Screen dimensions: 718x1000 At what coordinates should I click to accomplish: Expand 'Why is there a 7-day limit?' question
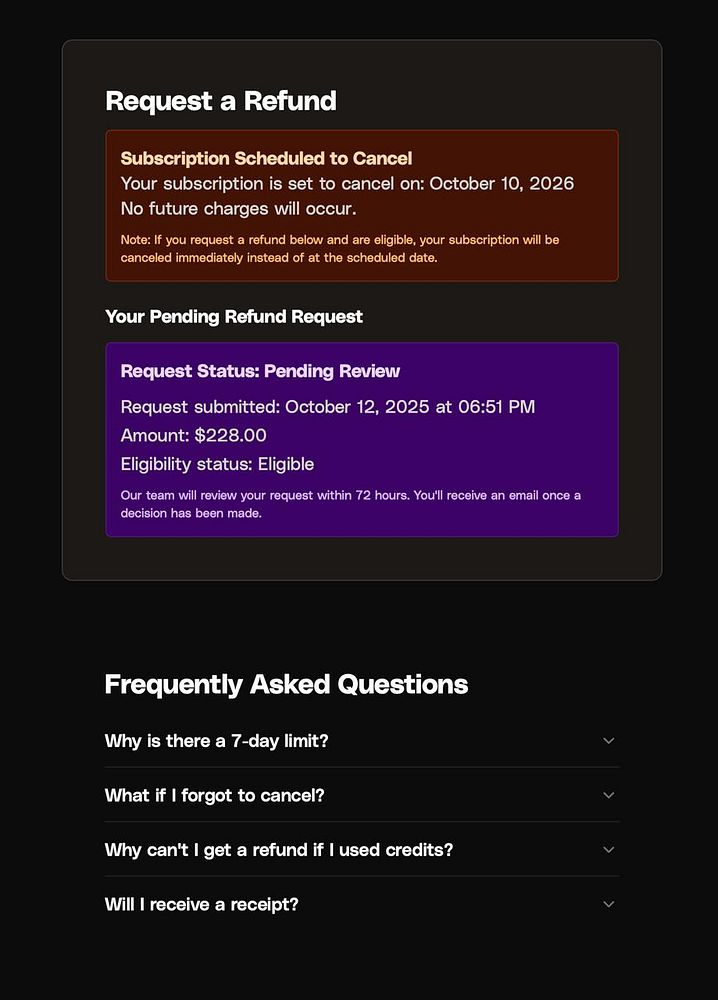(361, 741)
